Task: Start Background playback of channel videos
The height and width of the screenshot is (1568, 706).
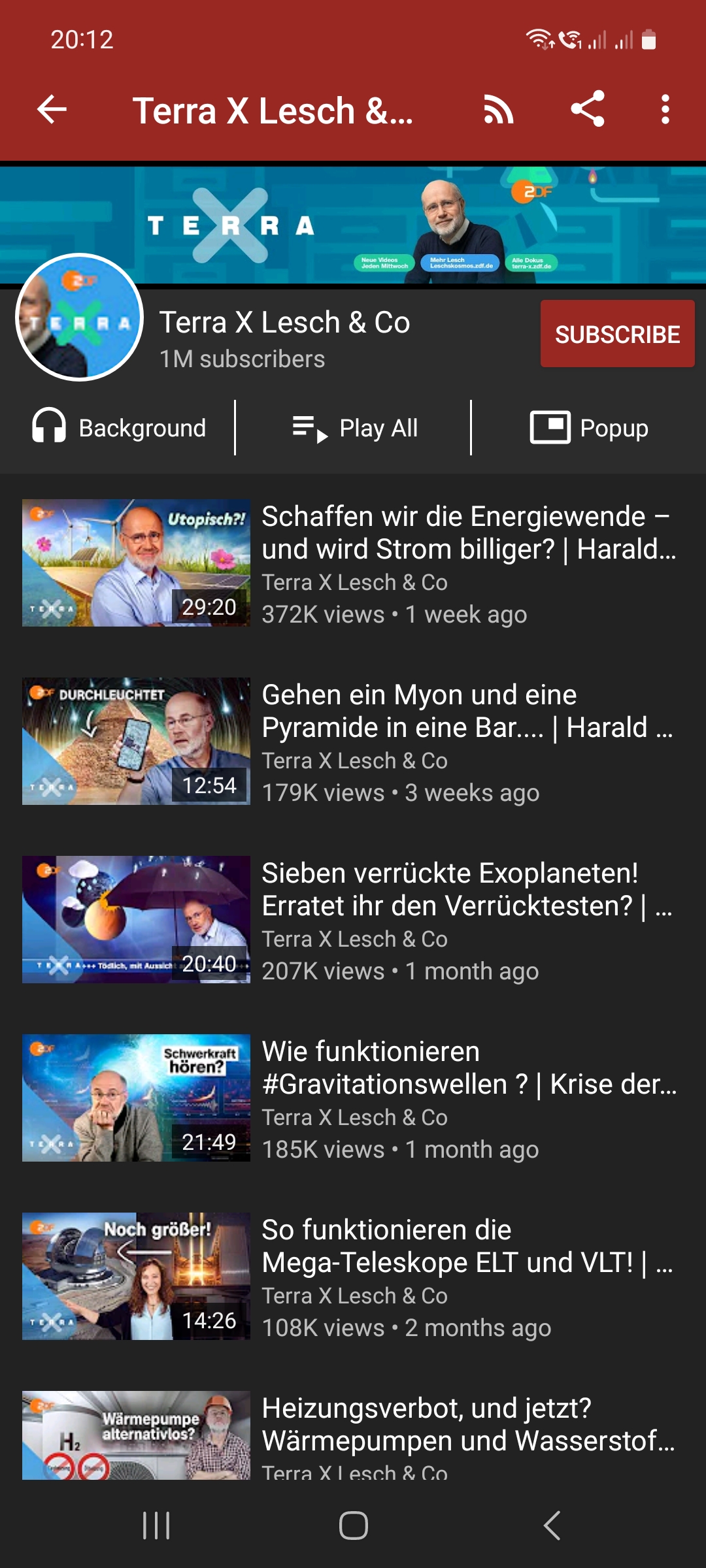Action: coord(119,428)
